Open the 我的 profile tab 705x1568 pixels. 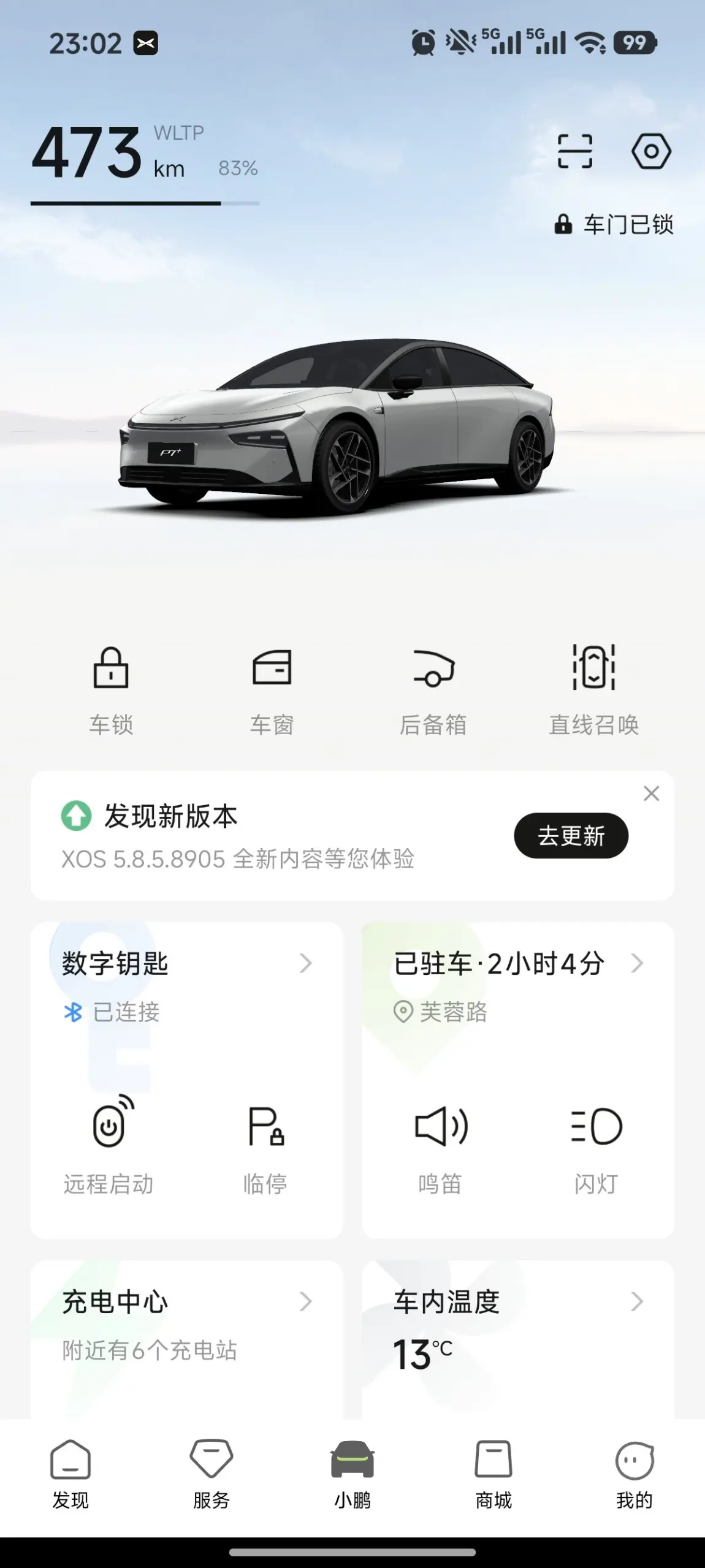pos(634,1474)
